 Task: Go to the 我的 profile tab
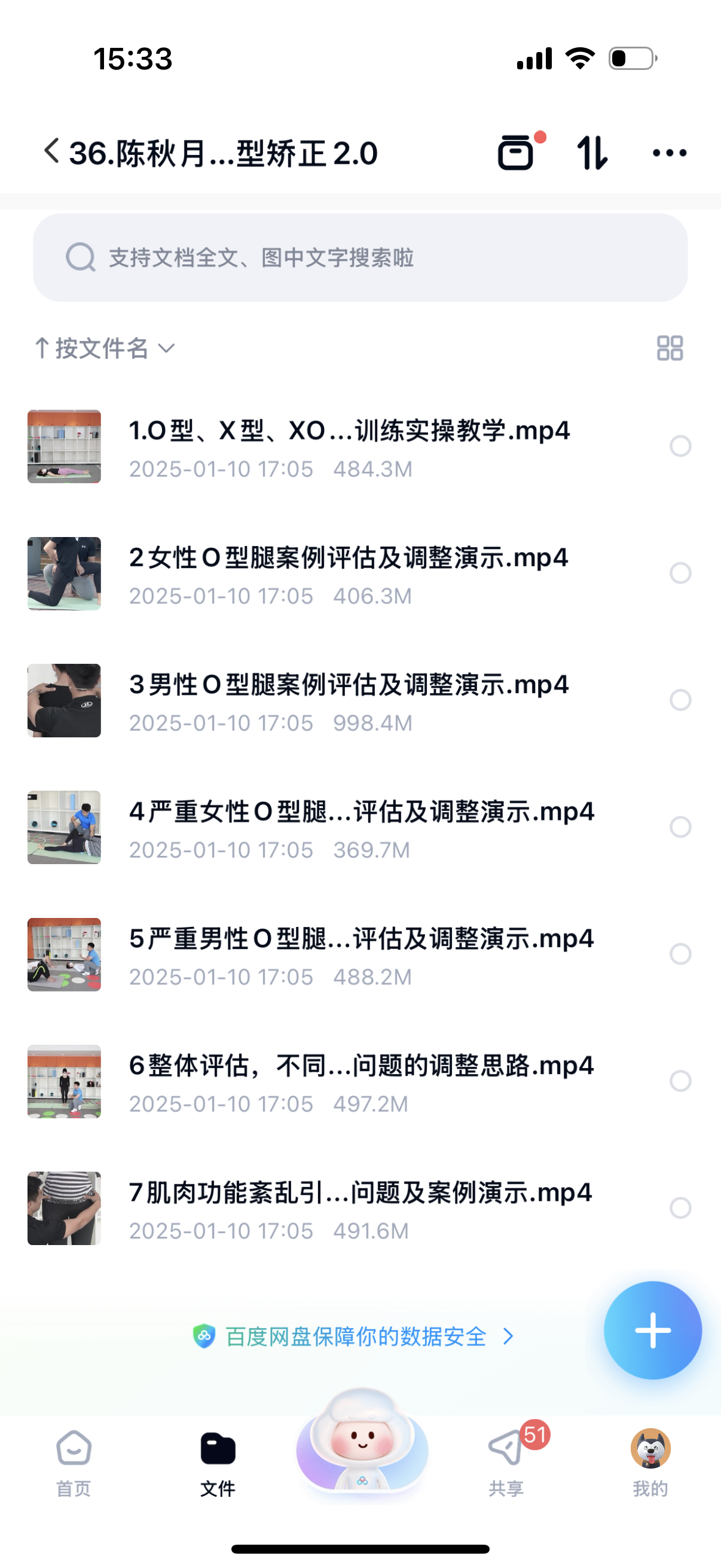click(x=650, y=1462)
